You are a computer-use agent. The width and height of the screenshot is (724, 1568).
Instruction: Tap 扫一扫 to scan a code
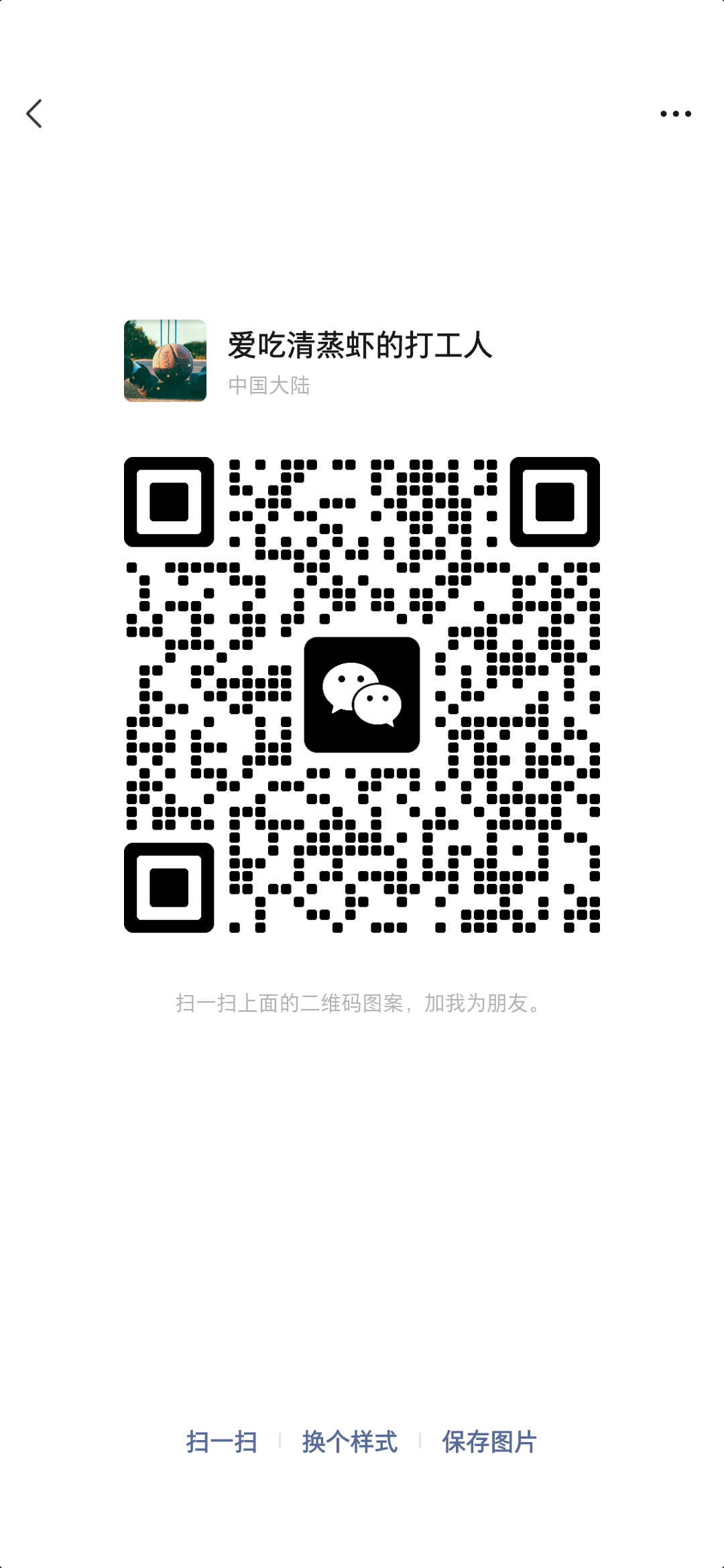click(x=222, y=1442)
